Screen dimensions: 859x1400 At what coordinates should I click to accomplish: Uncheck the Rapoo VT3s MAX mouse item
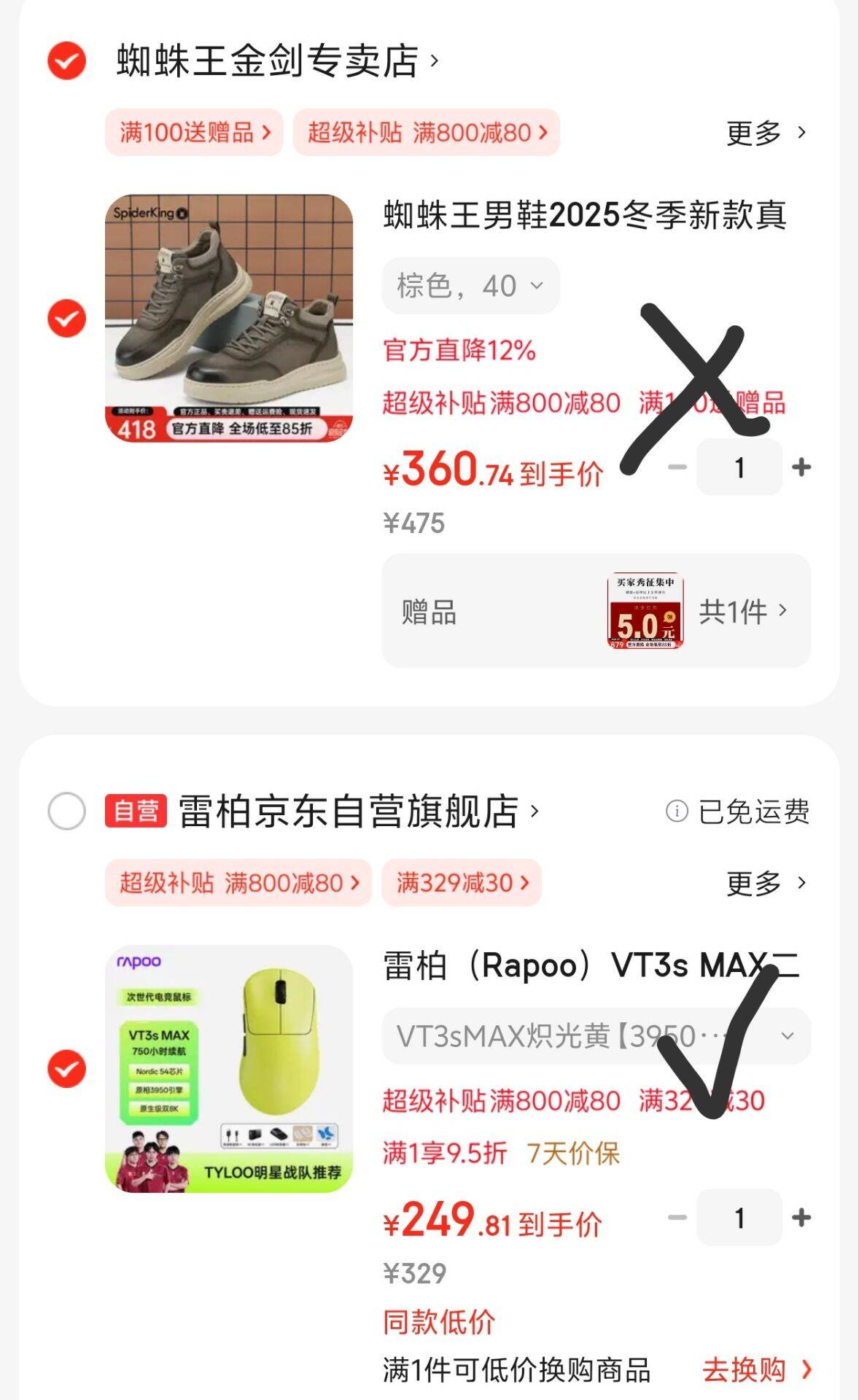coord(66,1069)
